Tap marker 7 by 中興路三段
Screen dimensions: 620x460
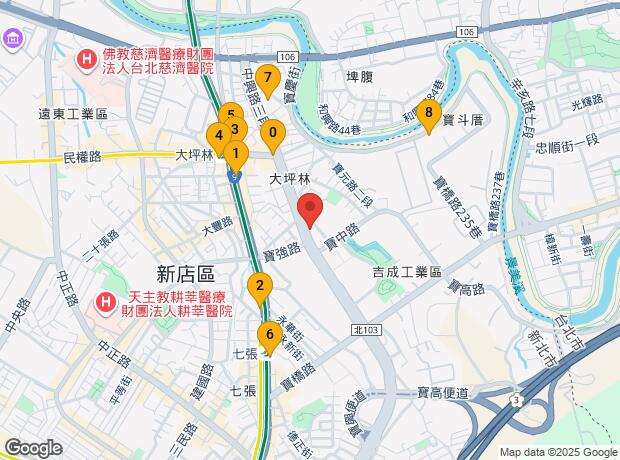[x=268, y=80]
